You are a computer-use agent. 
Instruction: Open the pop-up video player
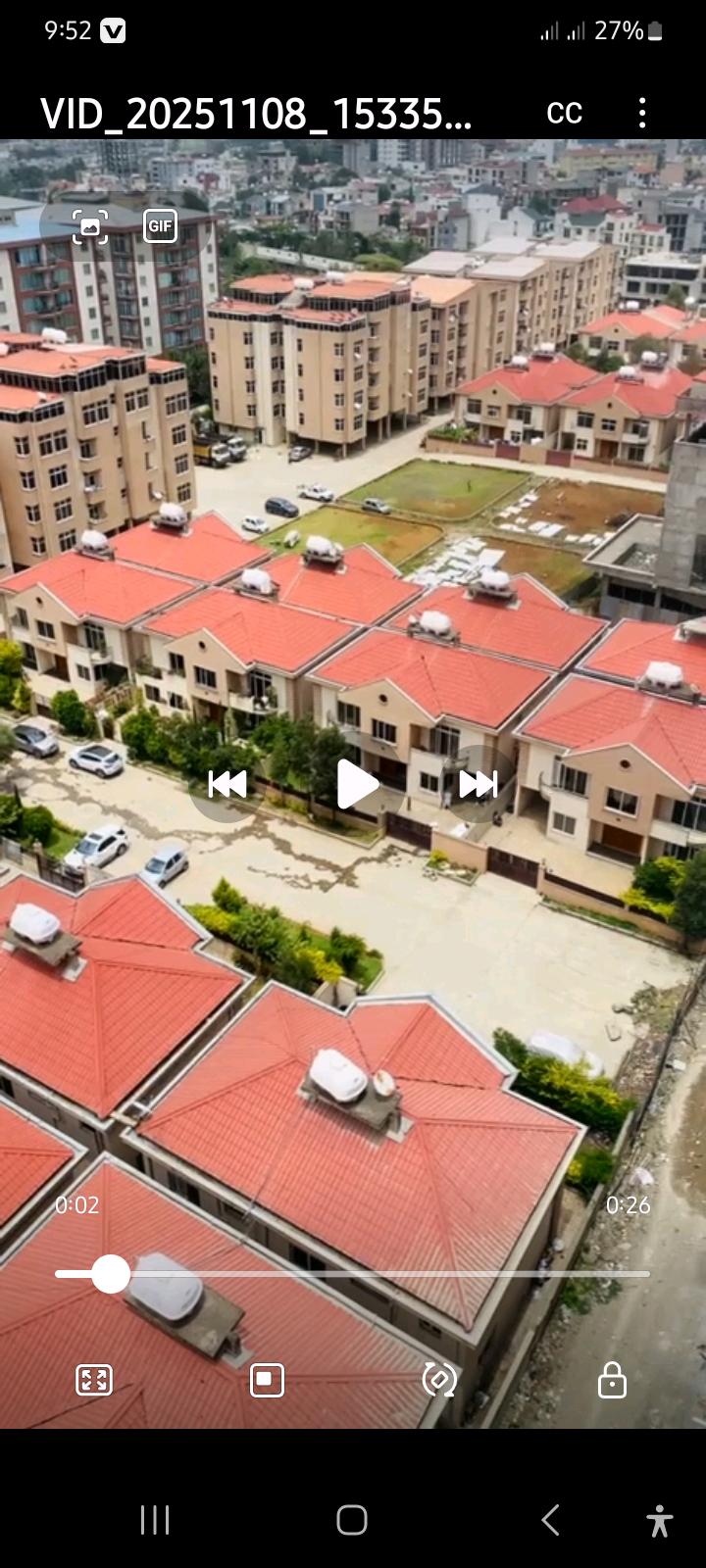tap(265, 1380)
